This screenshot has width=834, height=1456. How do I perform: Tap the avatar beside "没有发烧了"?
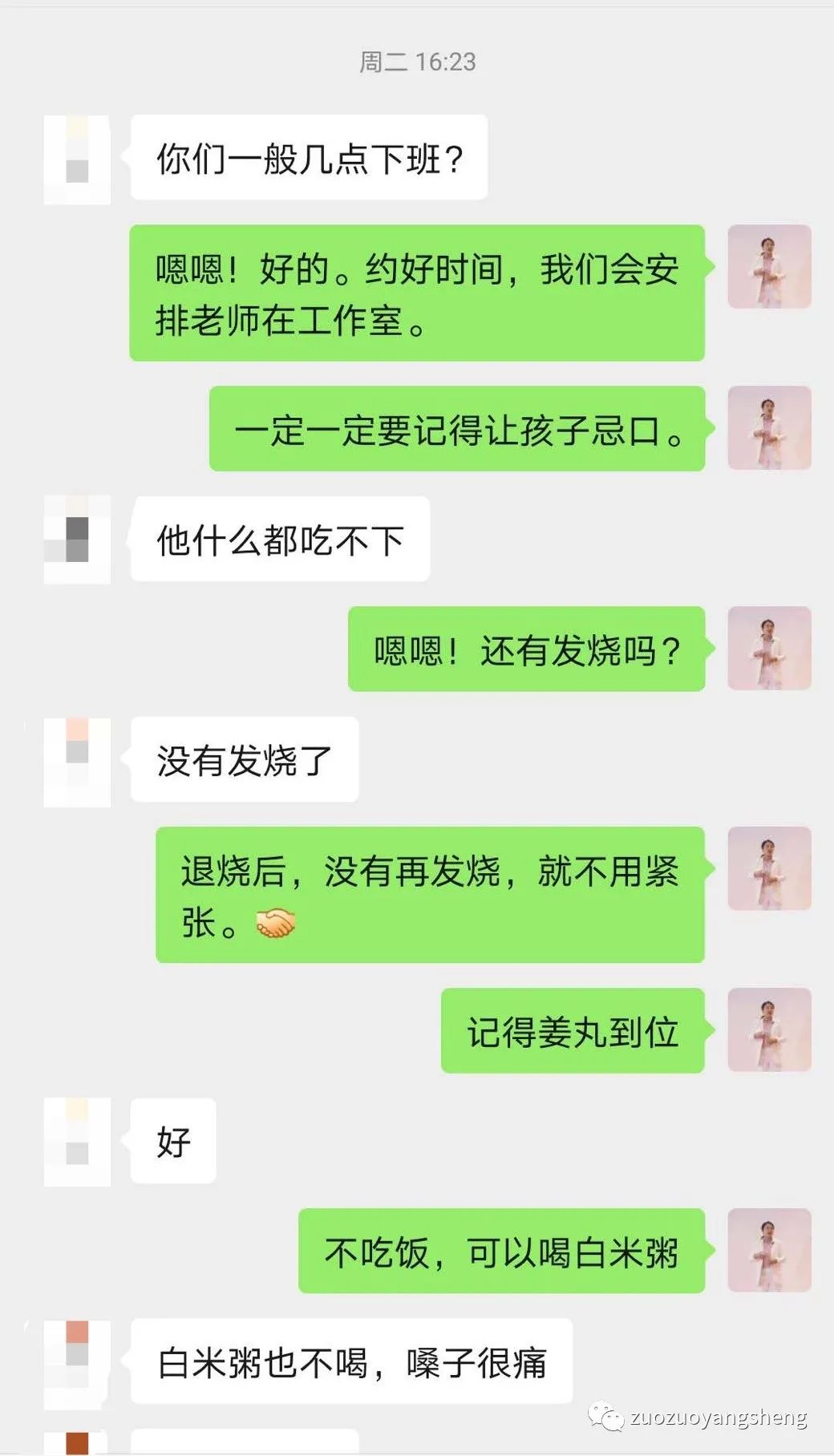click(77, 762)
